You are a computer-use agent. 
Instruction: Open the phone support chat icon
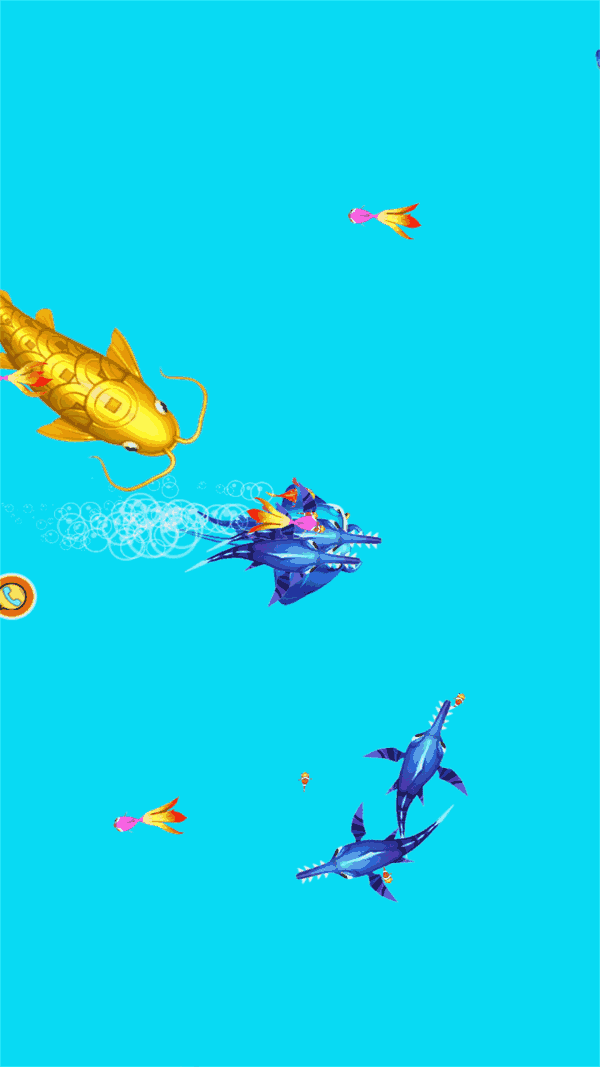pyautogui.click(x=13, y=596)
